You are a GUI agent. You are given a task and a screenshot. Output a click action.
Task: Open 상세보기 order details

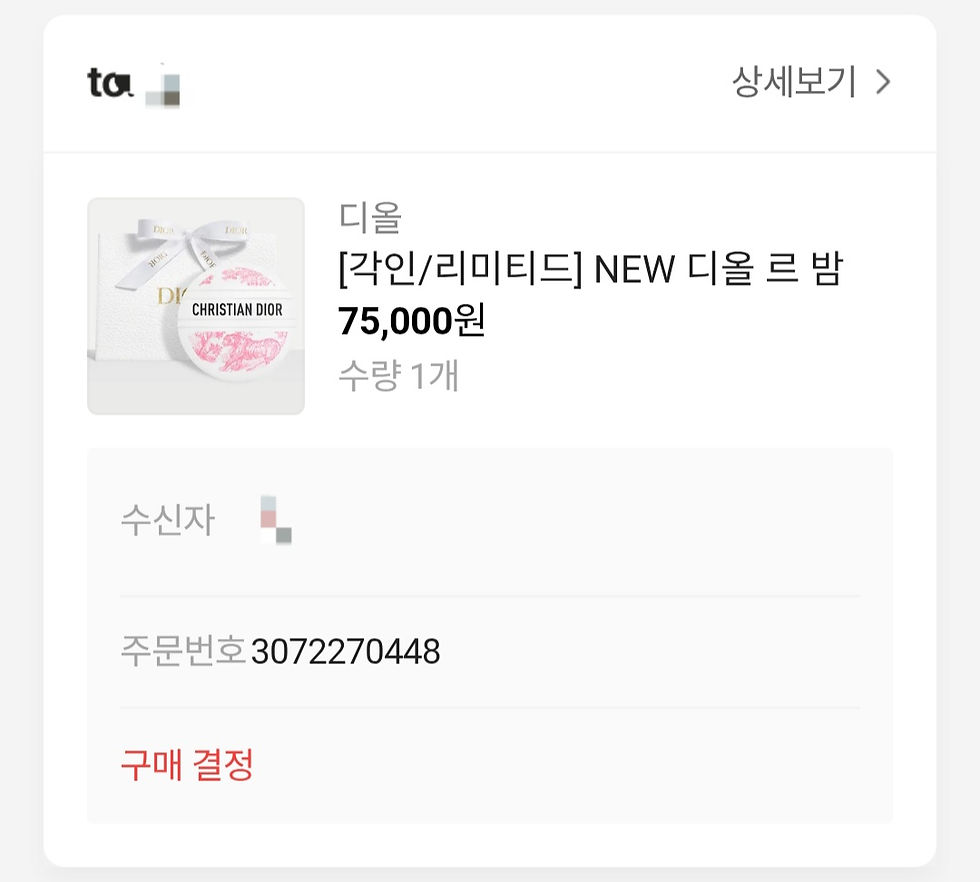tap(810, 83)
